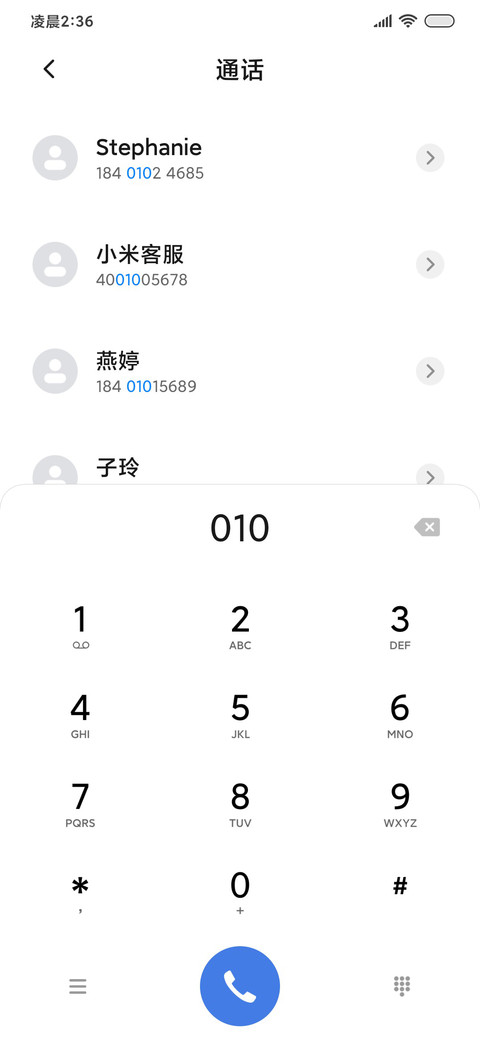
Task: Enter the star key
Action: (x=80, y=893)
